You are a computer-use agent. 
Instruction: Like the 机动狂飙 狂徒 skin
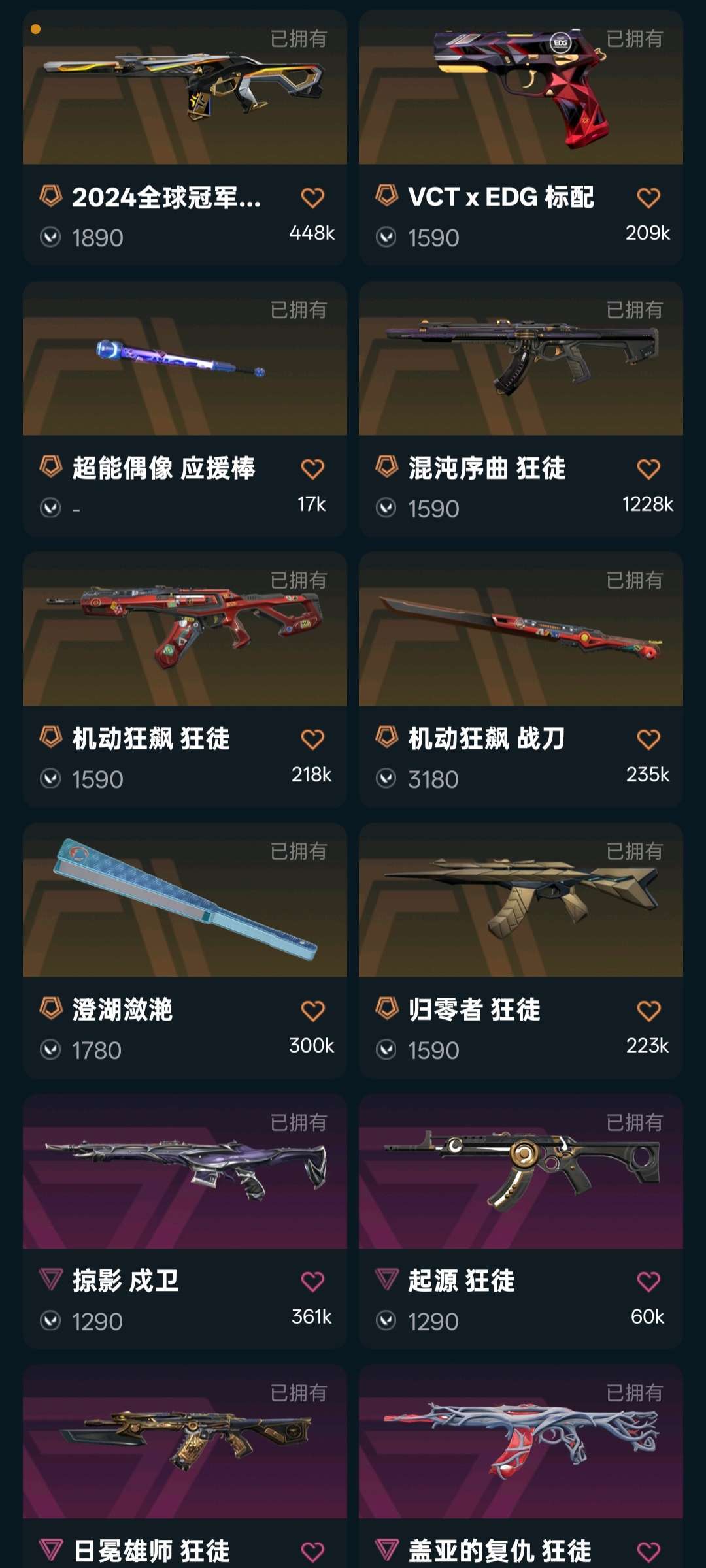(312, 740)
